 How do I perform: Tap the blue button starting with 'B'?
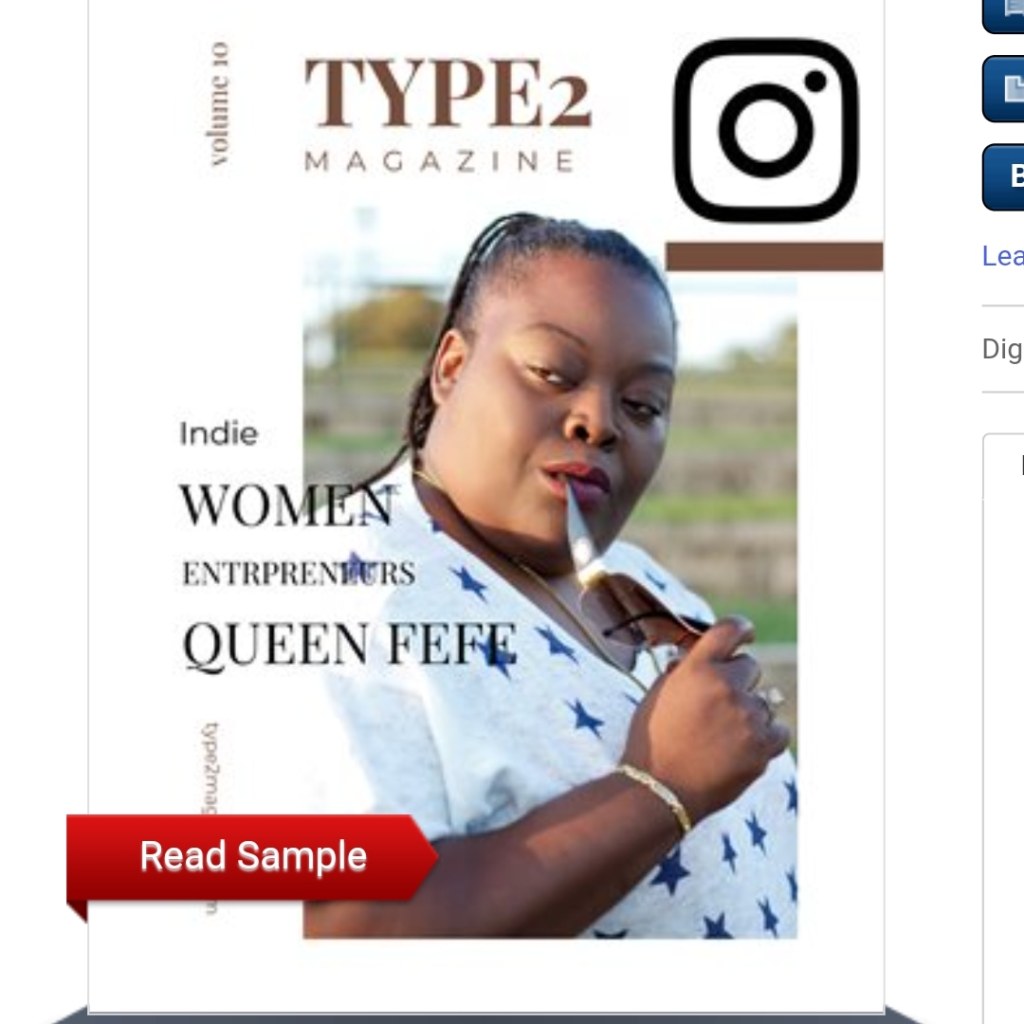(1005, 177)
